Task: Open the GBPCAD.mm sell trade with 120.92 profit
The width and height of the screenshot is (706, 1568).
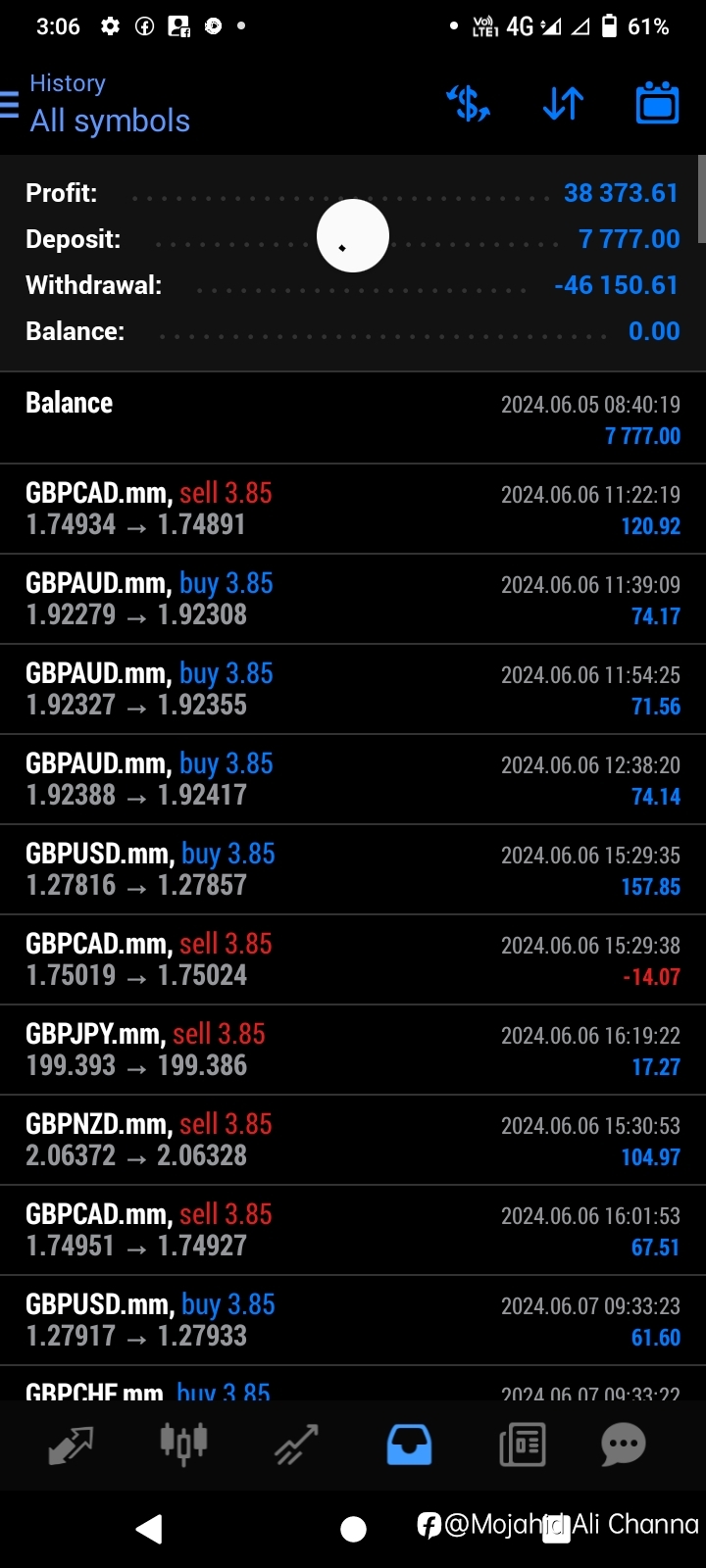Action: 353,509
